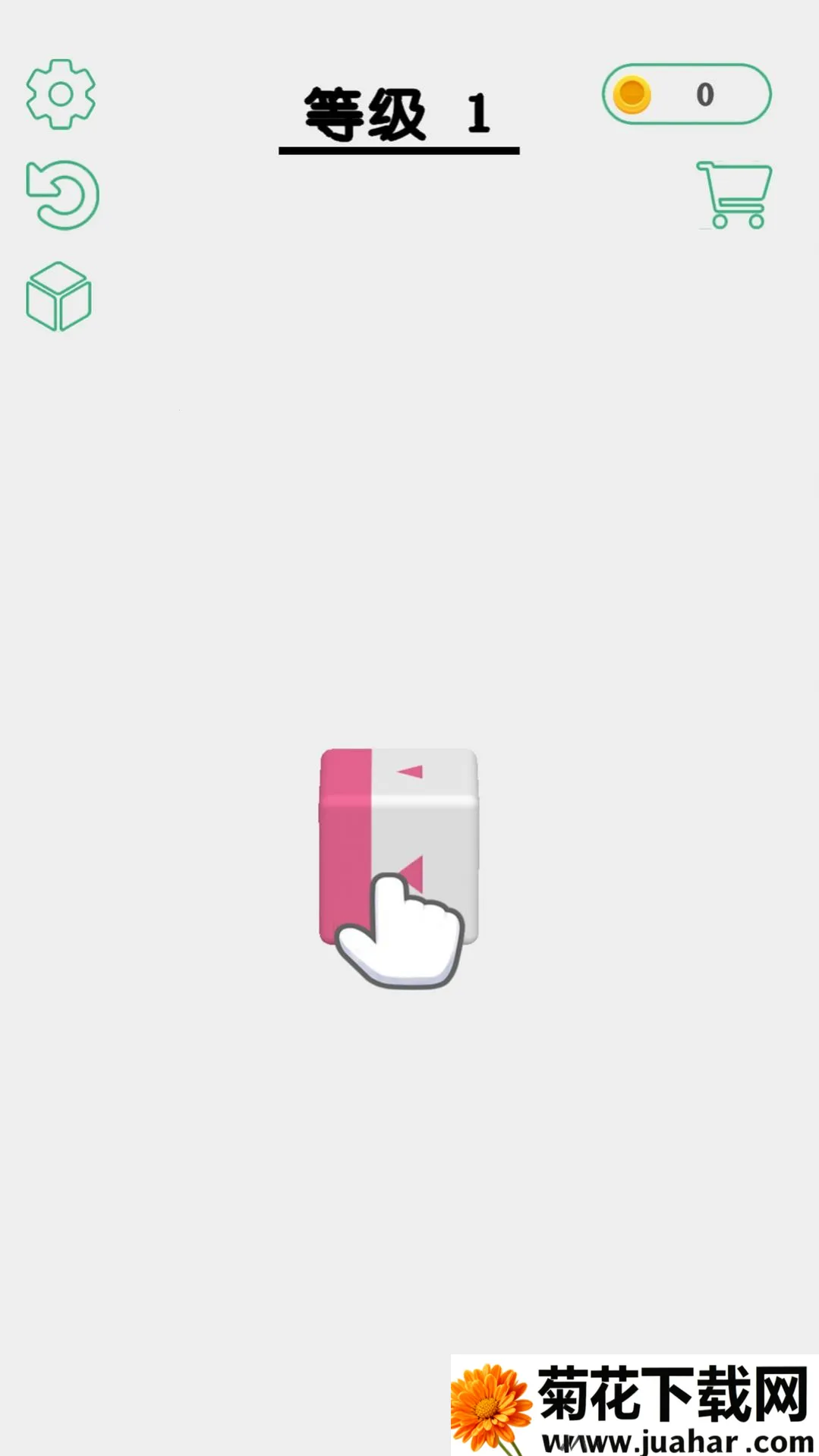Tap the coin balance pill
The height and width of the screenshot is (1456, 819).
(686, 94)
